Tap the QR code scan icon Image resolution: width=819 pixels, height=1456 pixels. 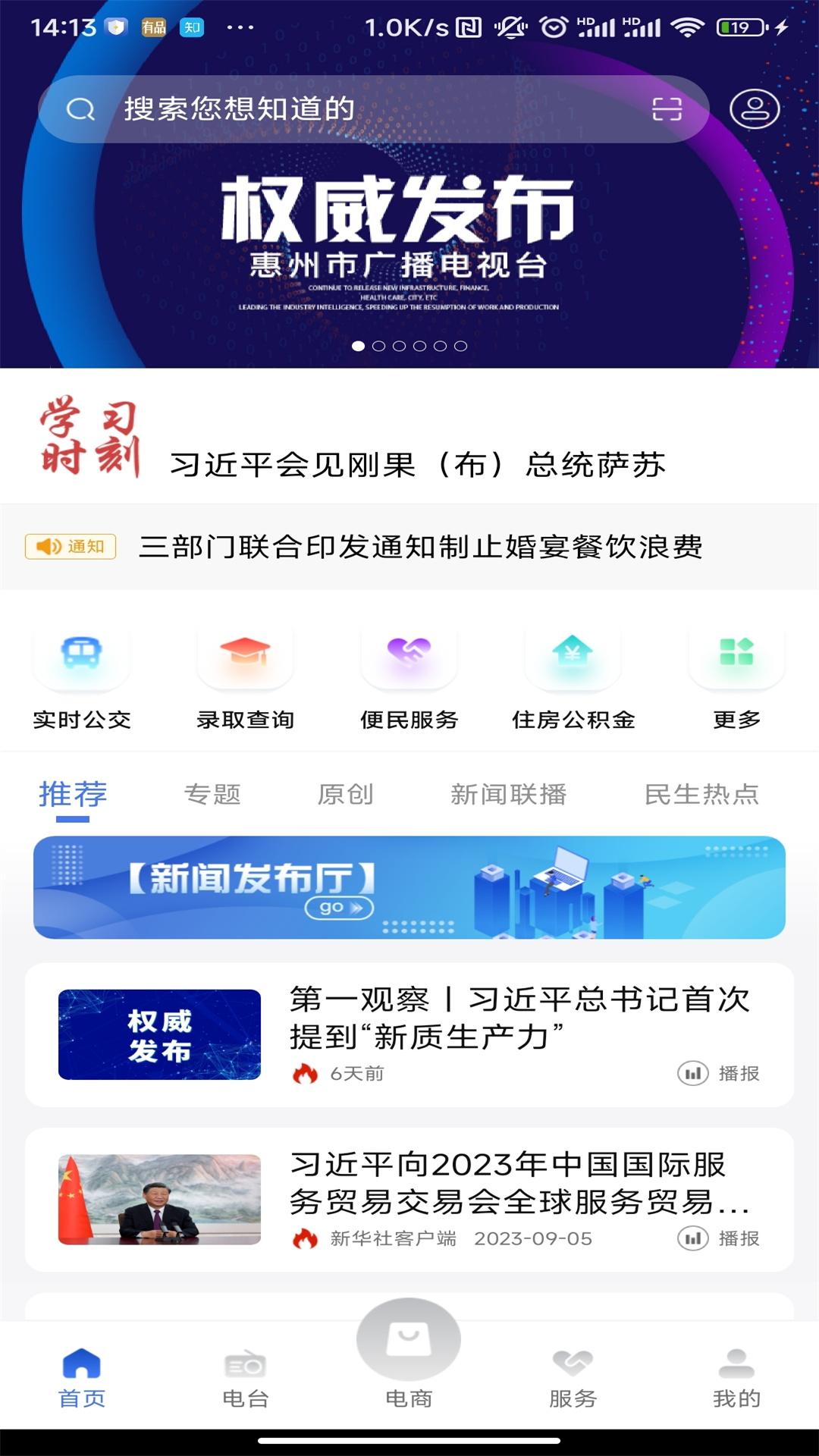(666, 109)
